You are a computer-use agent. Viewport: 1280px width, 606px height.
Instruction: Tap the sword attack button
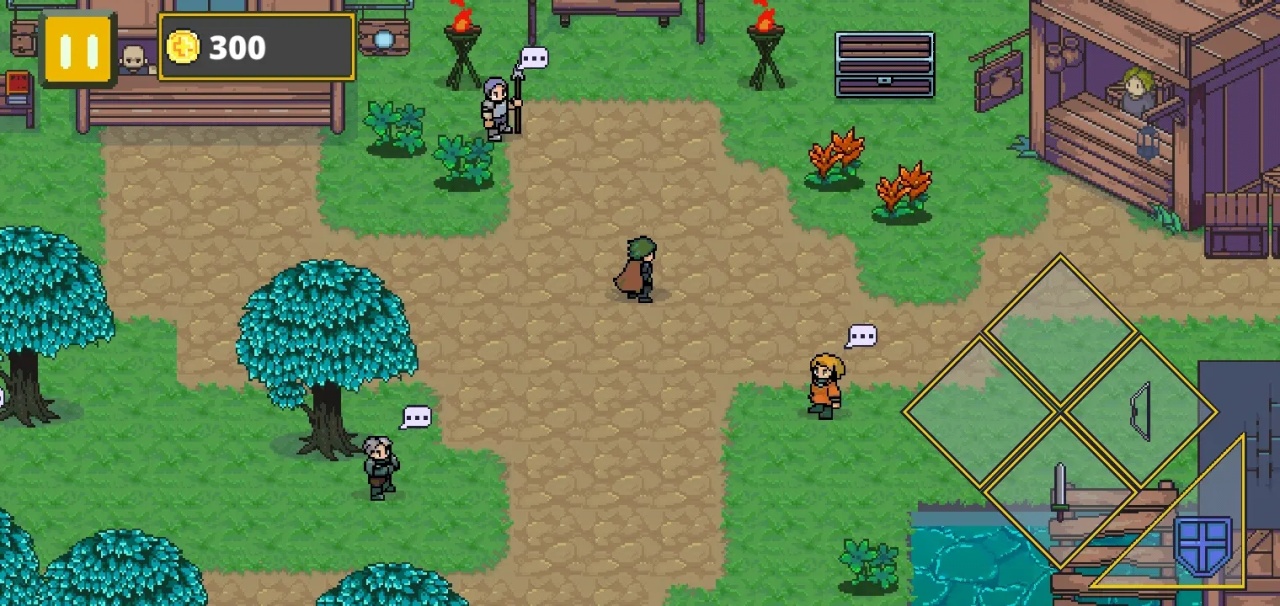coord(1060,491)
